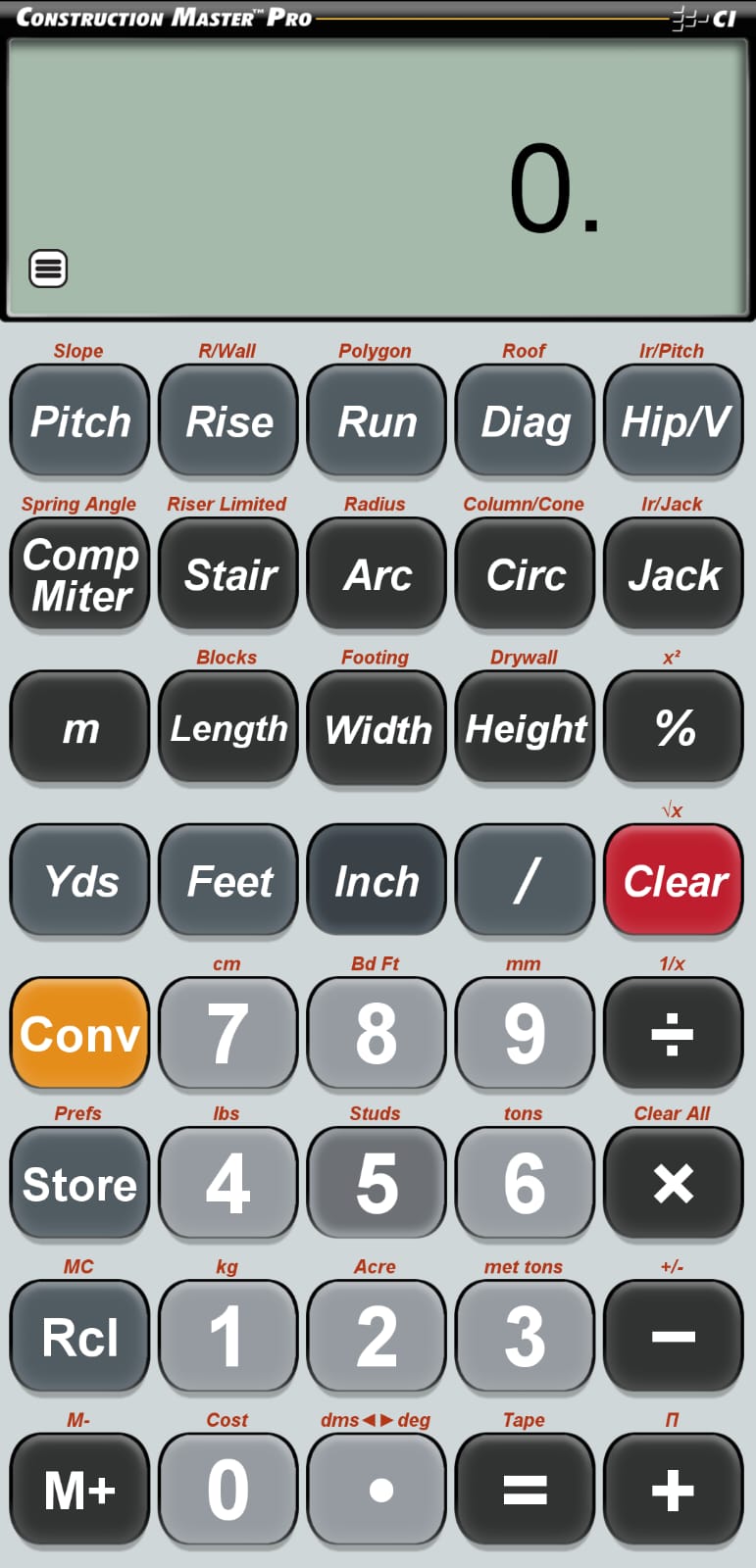The height and width of the screenshot is (1568, 756).
Task: Tap the Pitch key
Action: 79,421
